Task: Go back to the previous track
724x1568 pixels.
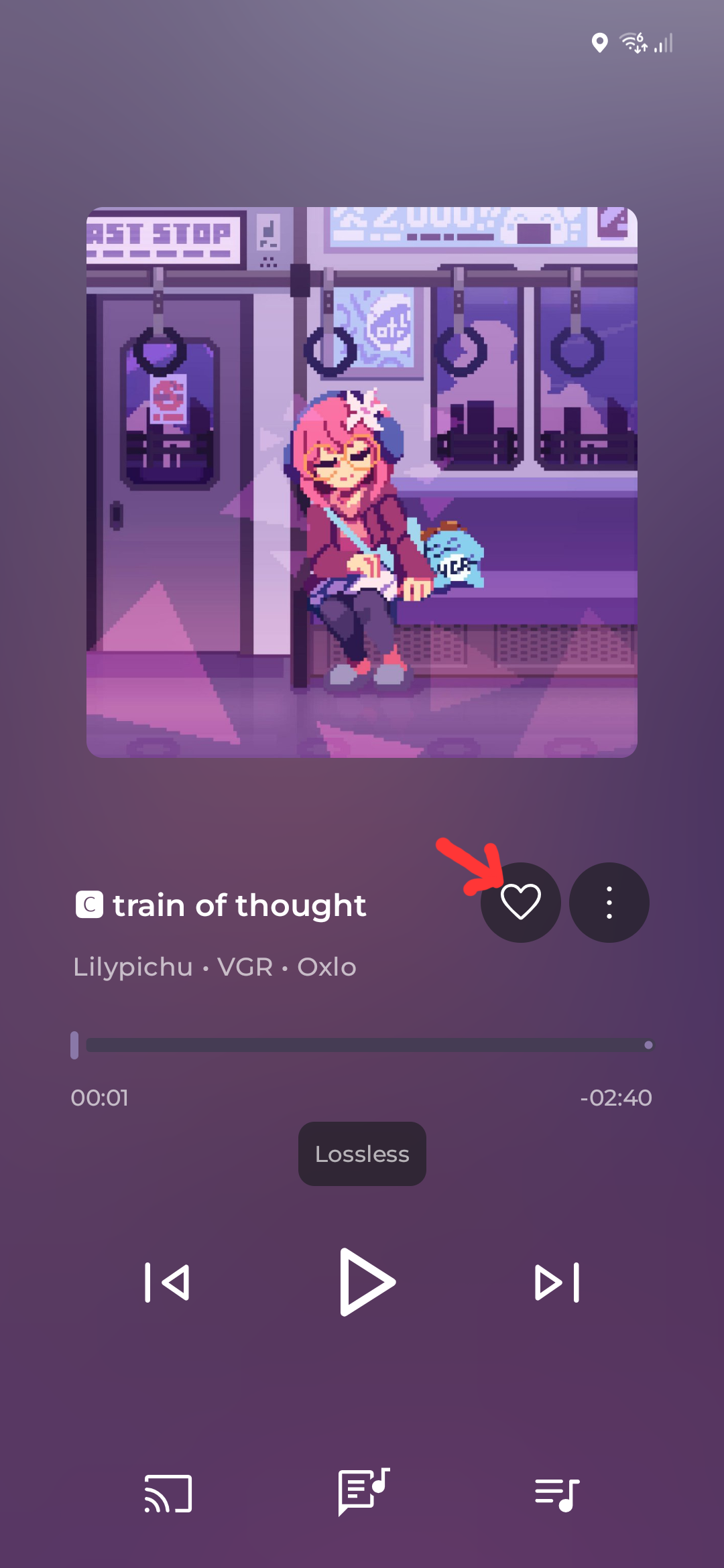Action: pyautogui.click(x=168, y=1283)
